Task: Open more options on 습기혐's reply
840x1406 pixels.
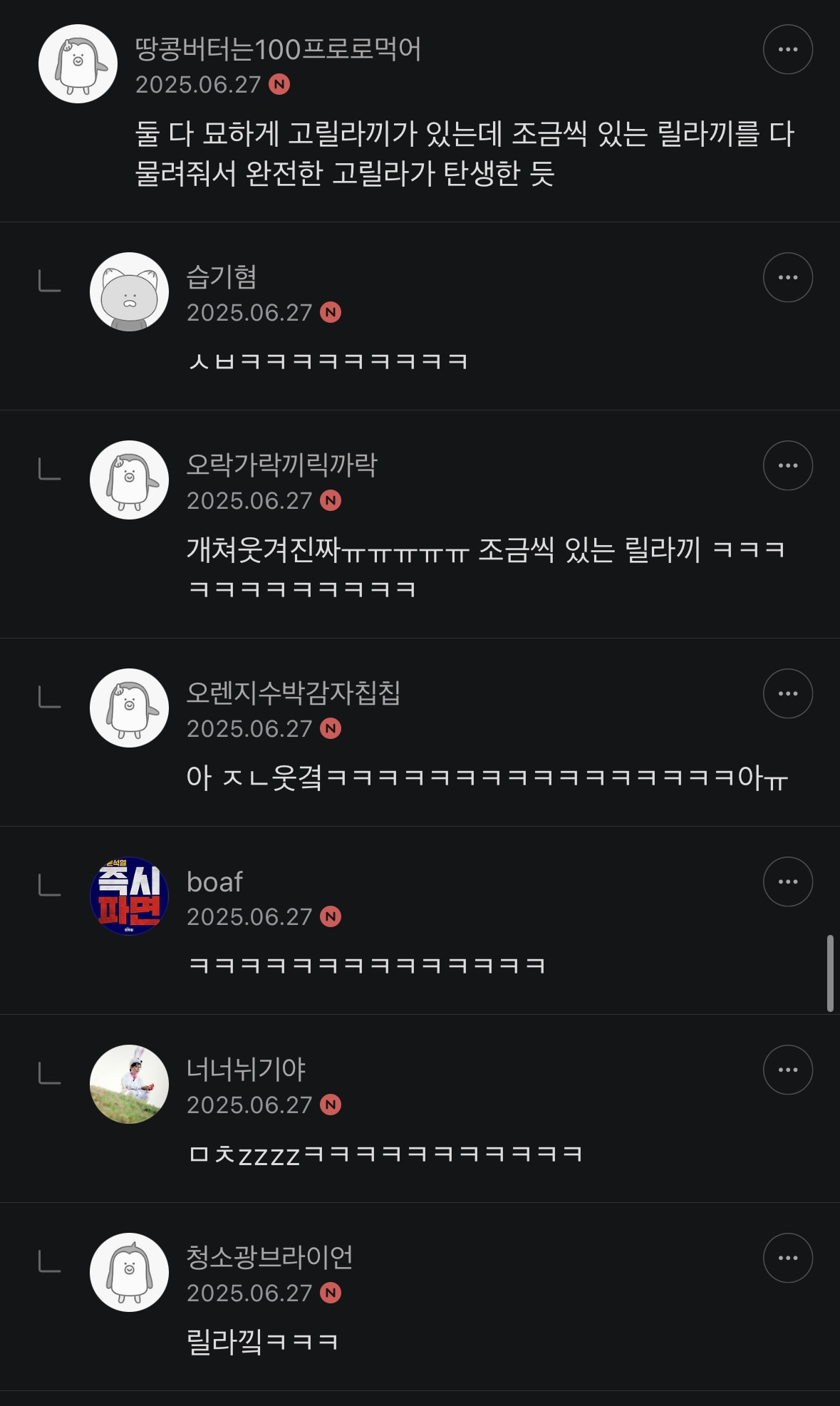Action: tap(787, 277)
